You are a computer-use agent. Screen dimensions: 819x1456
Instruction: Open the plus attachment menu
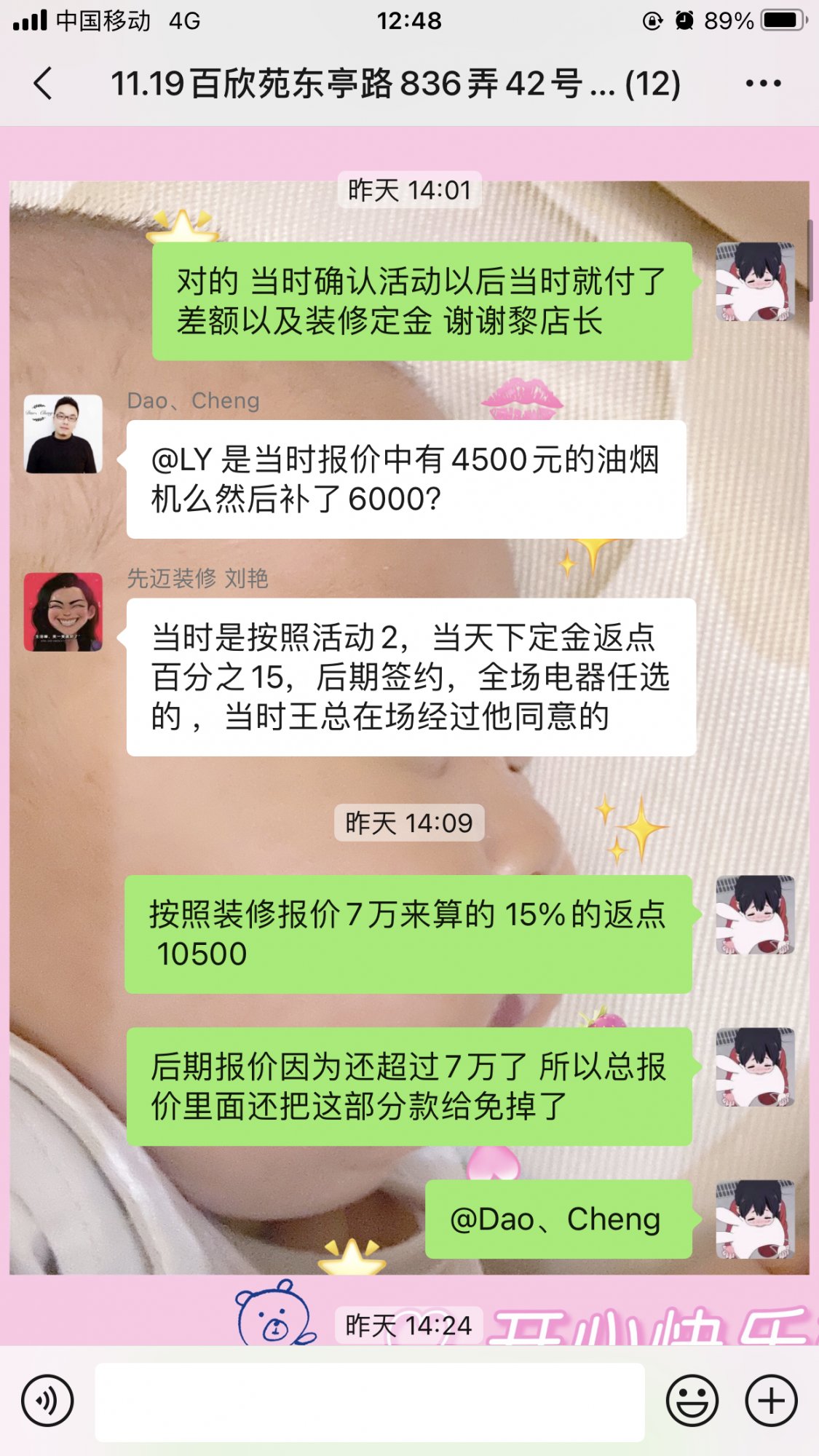[771, 1401]
